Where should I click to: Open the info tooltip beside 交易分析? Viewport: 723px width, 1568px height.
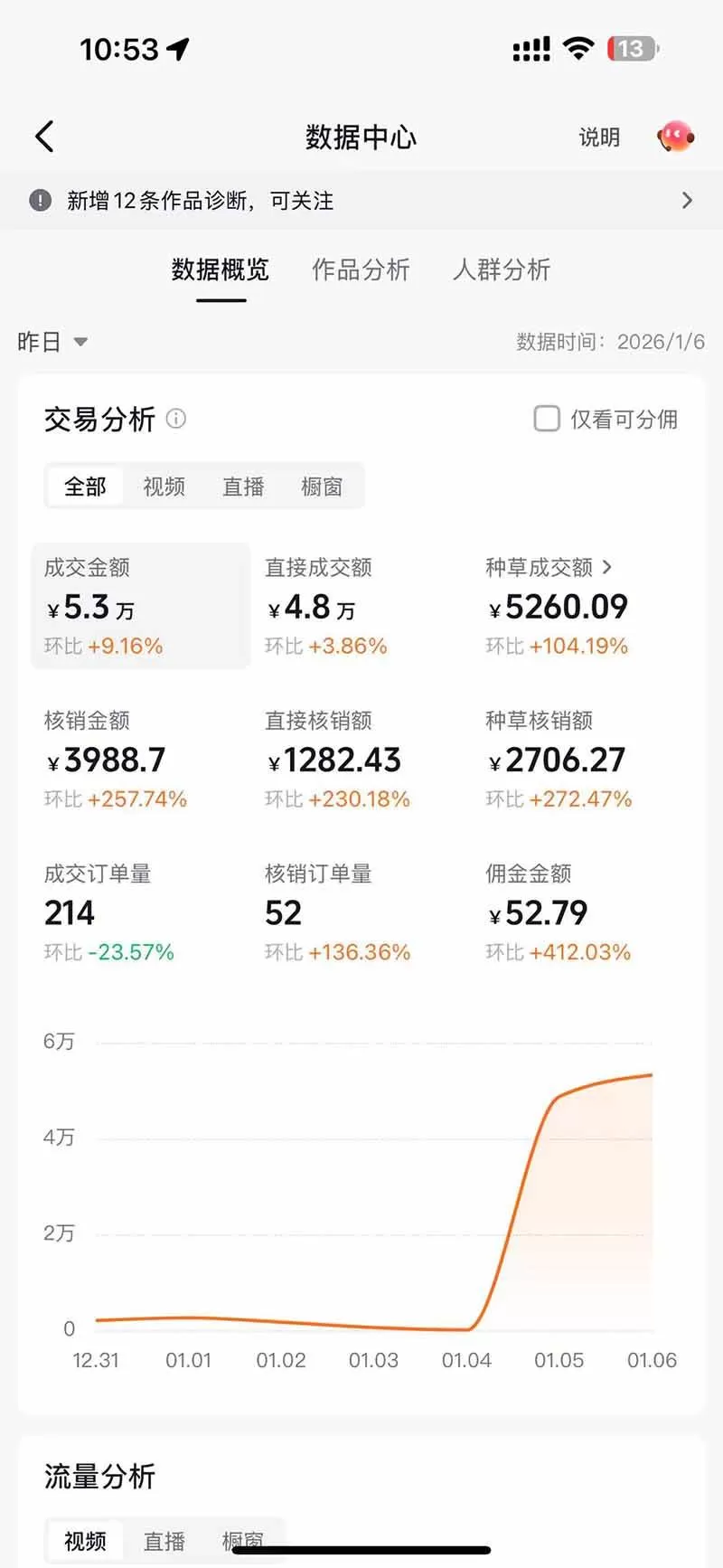[x=177, y=419]
